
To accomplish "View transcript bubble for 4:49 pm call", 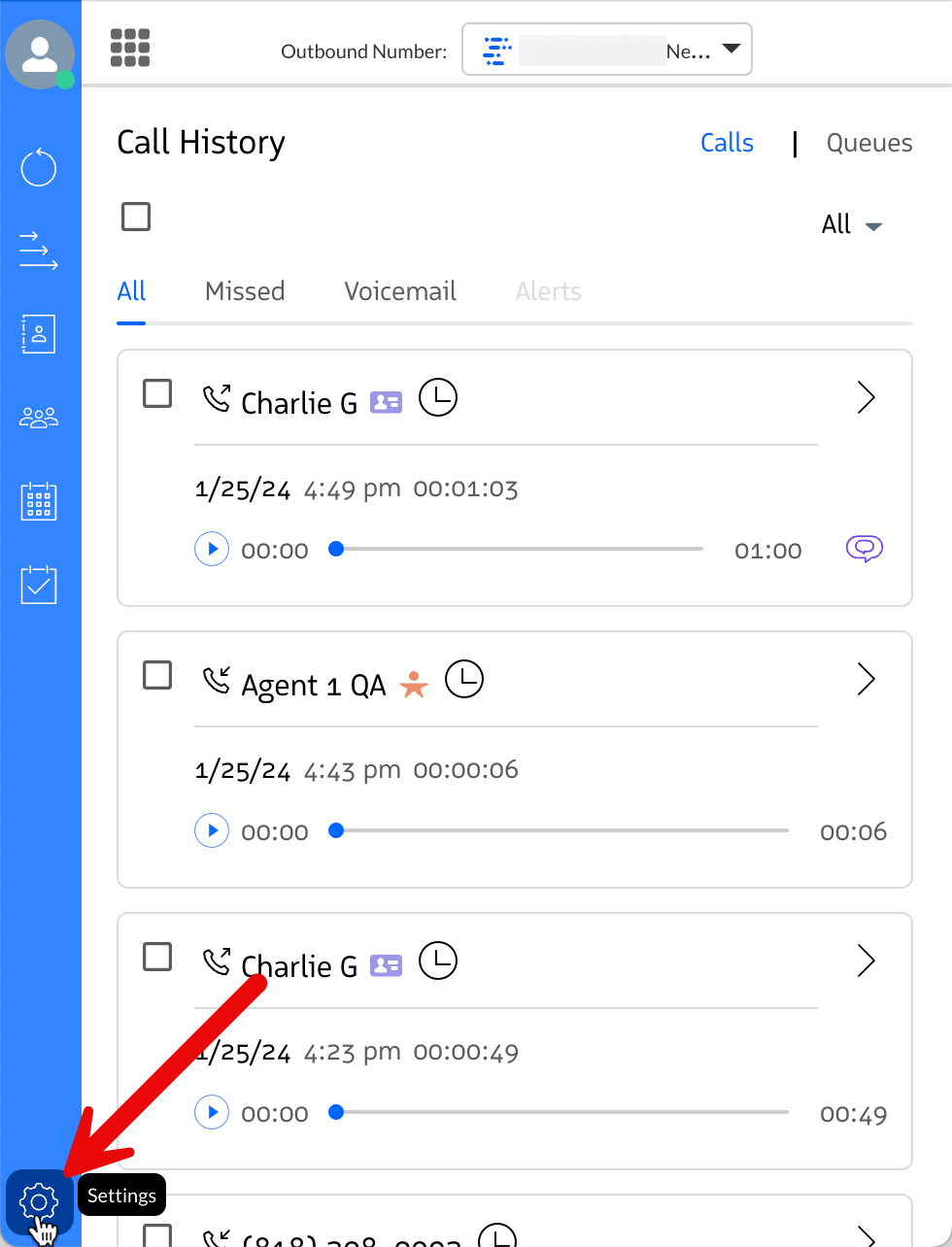I will click(x=864, y=549).
